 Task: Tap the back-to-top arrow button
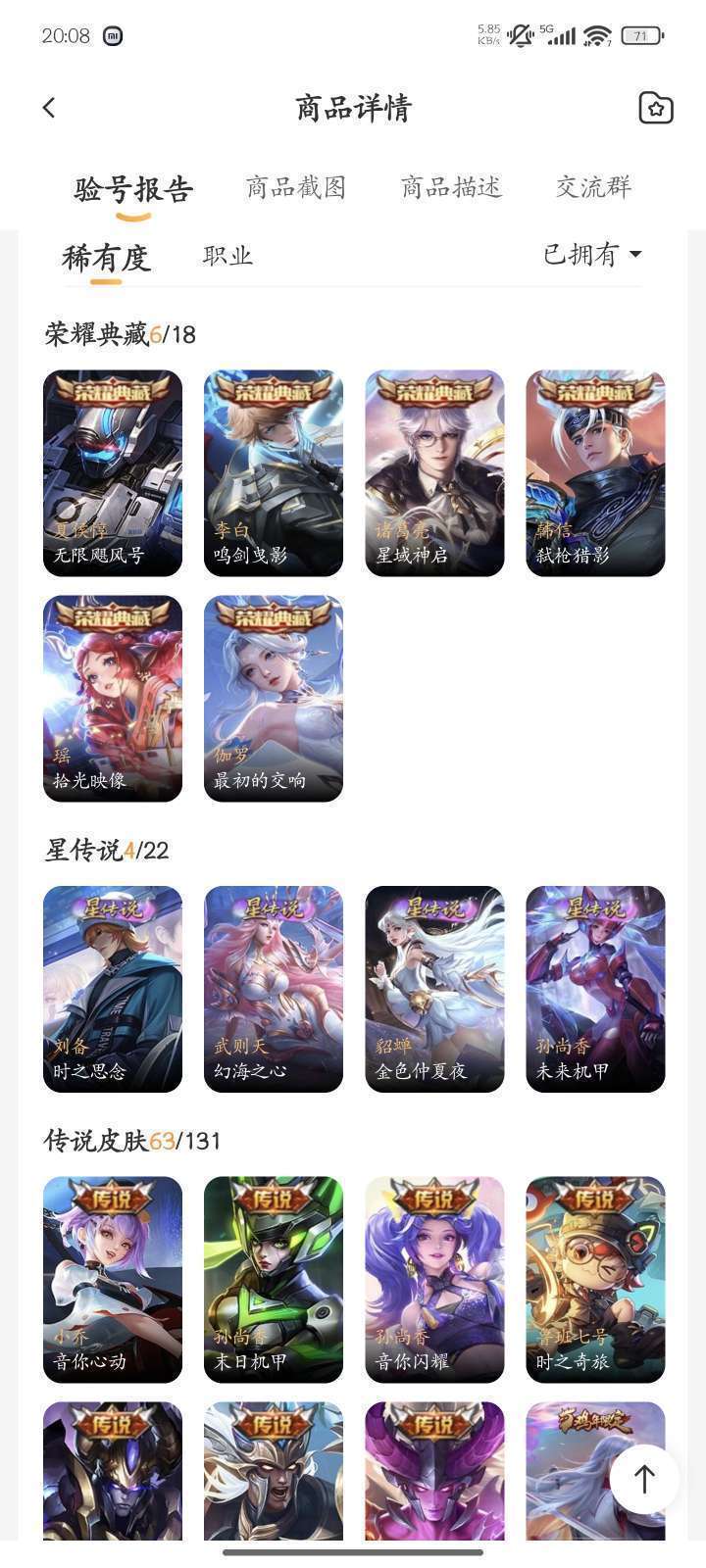tap(644, 1479)
